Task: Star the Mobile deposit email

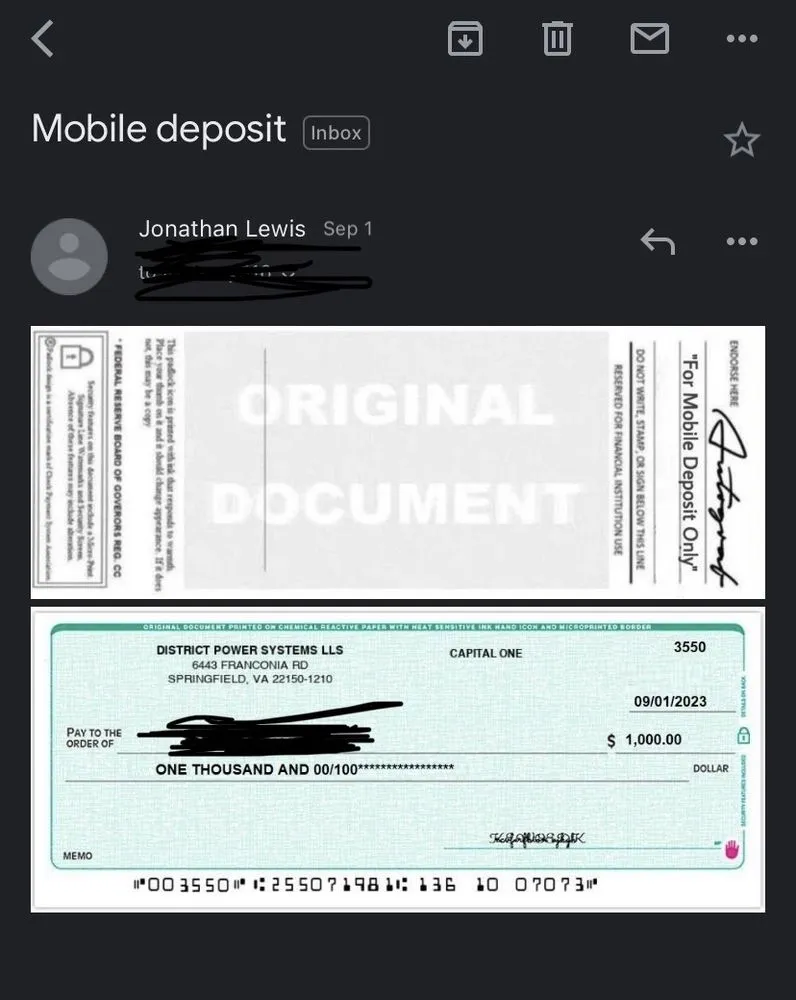Action: [x=741, y=140]
